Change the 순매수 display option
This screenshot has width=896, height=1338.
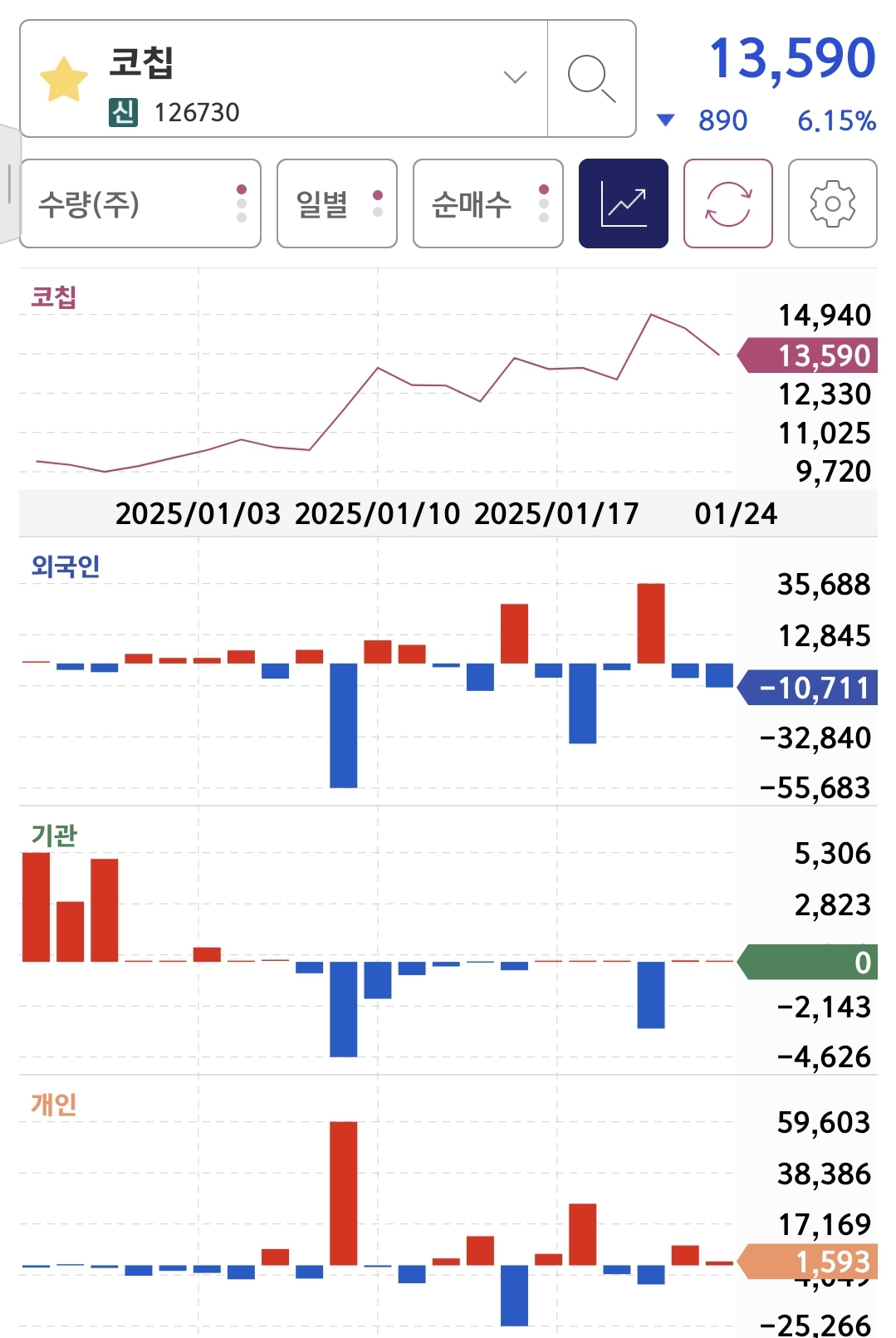coord(488,203)
